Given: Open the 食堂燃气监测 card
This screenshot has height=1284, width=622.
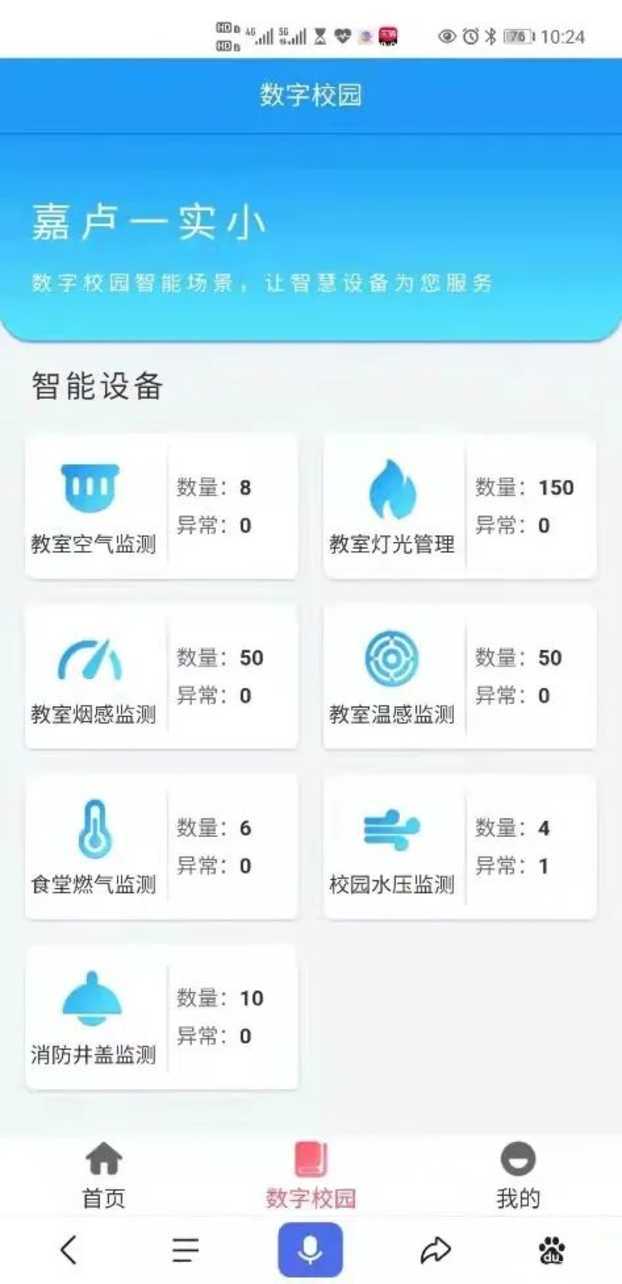Looking at the screenshot, I should click(161, 846).
